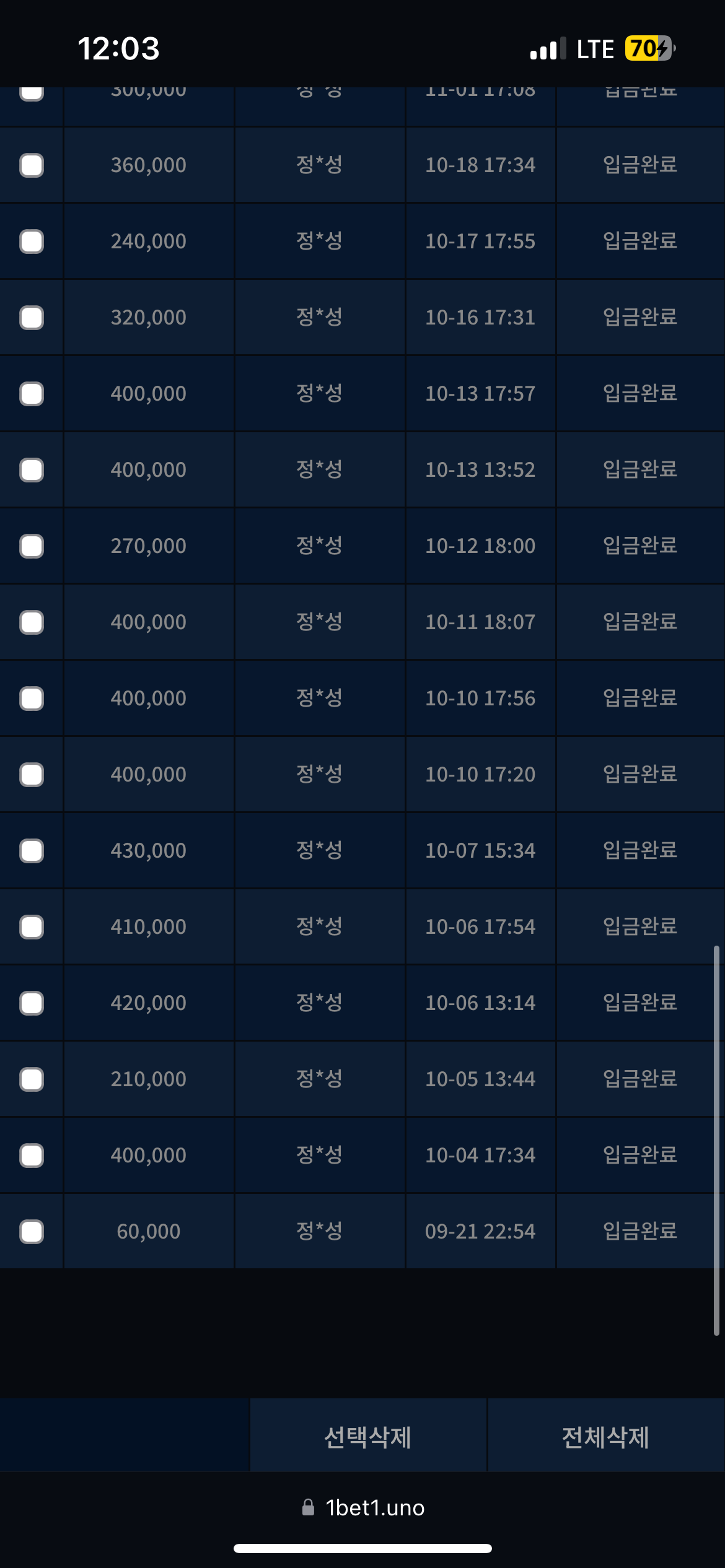Select the 430,000 deposit checkbox

click(x=32, y=851)
